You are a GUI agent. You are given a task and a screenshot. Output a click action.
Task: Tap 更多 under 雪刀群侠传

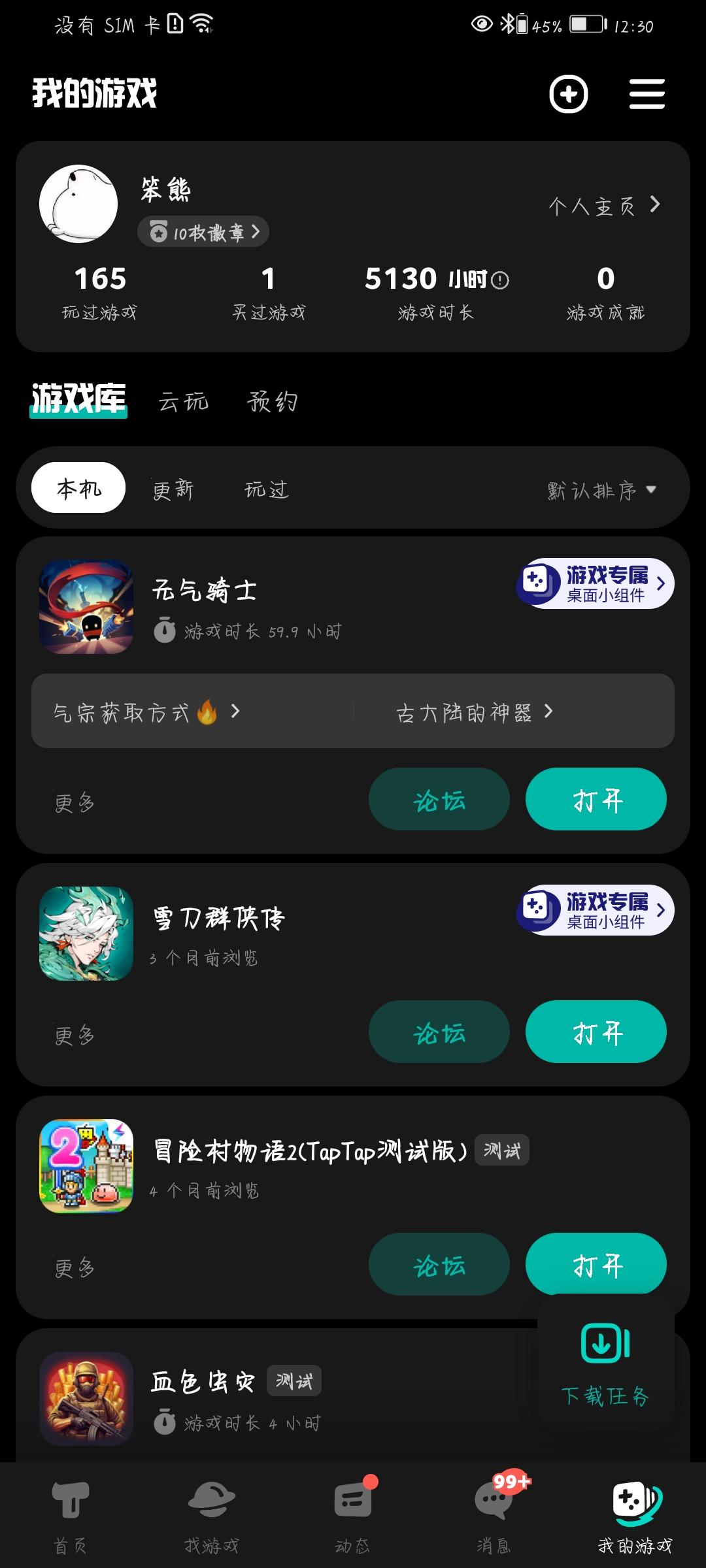(75, 1035)
